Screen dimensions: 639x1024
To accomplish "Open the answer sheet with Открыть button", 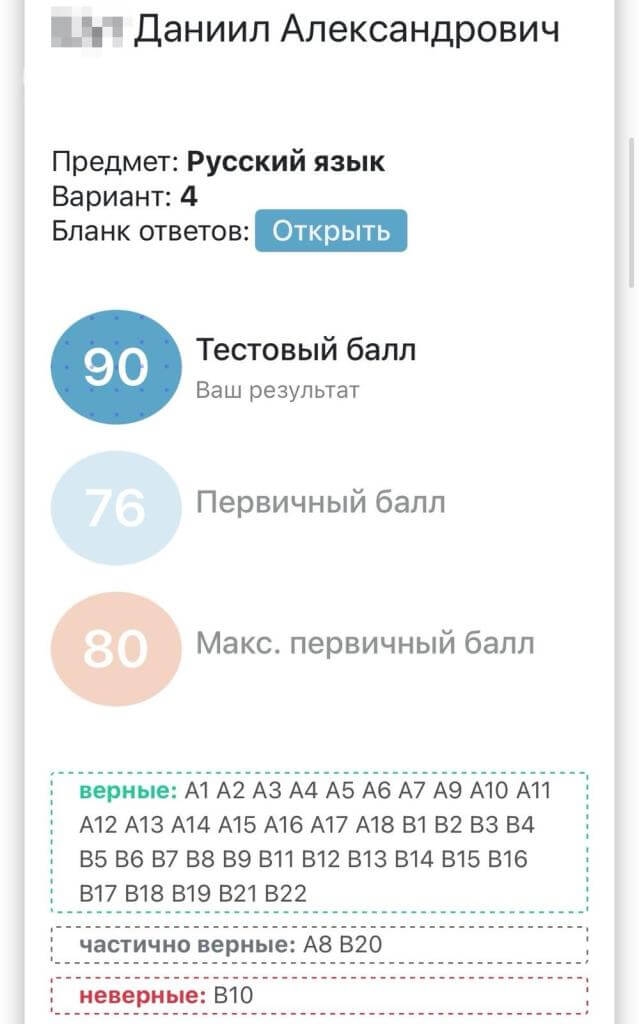I will point(331,231).
